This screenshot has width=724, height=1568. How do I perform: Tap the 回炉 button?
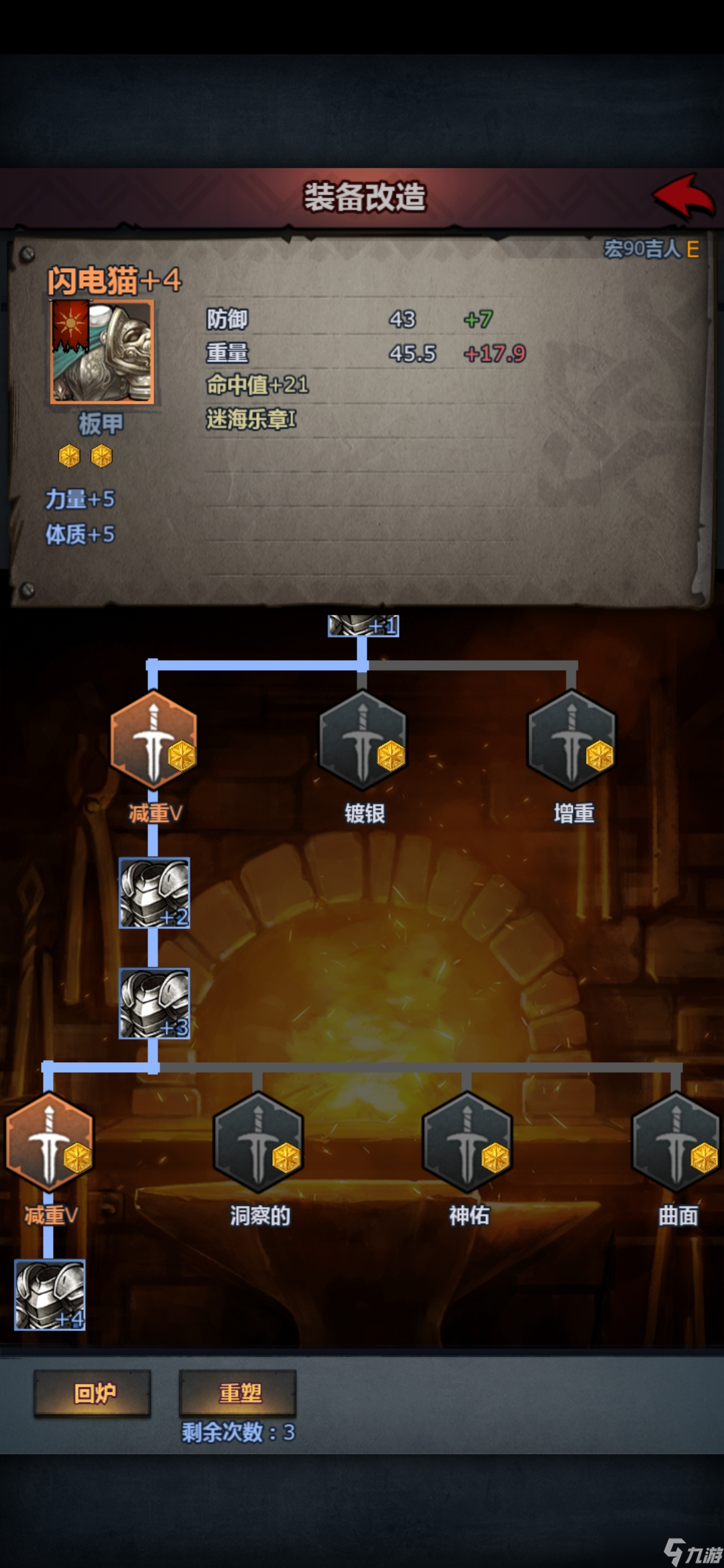click(x=93, y=1393)
